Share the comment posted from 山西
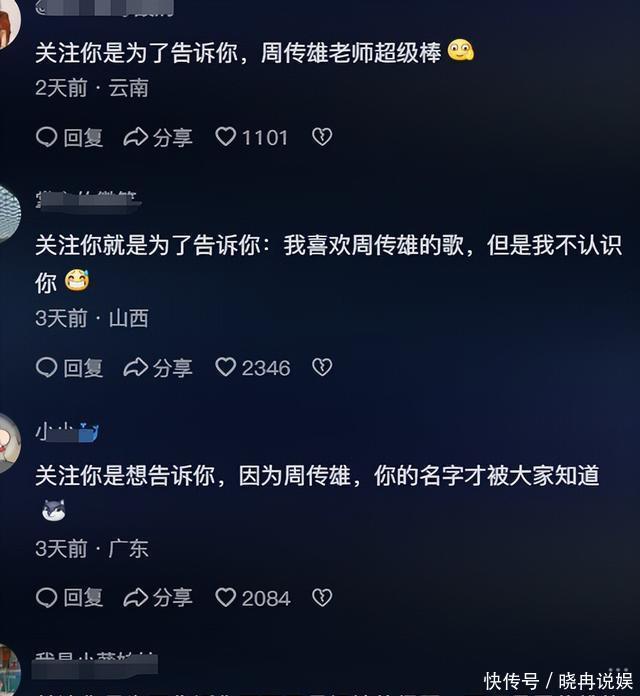640x696 pixels. tap(158, 368)
